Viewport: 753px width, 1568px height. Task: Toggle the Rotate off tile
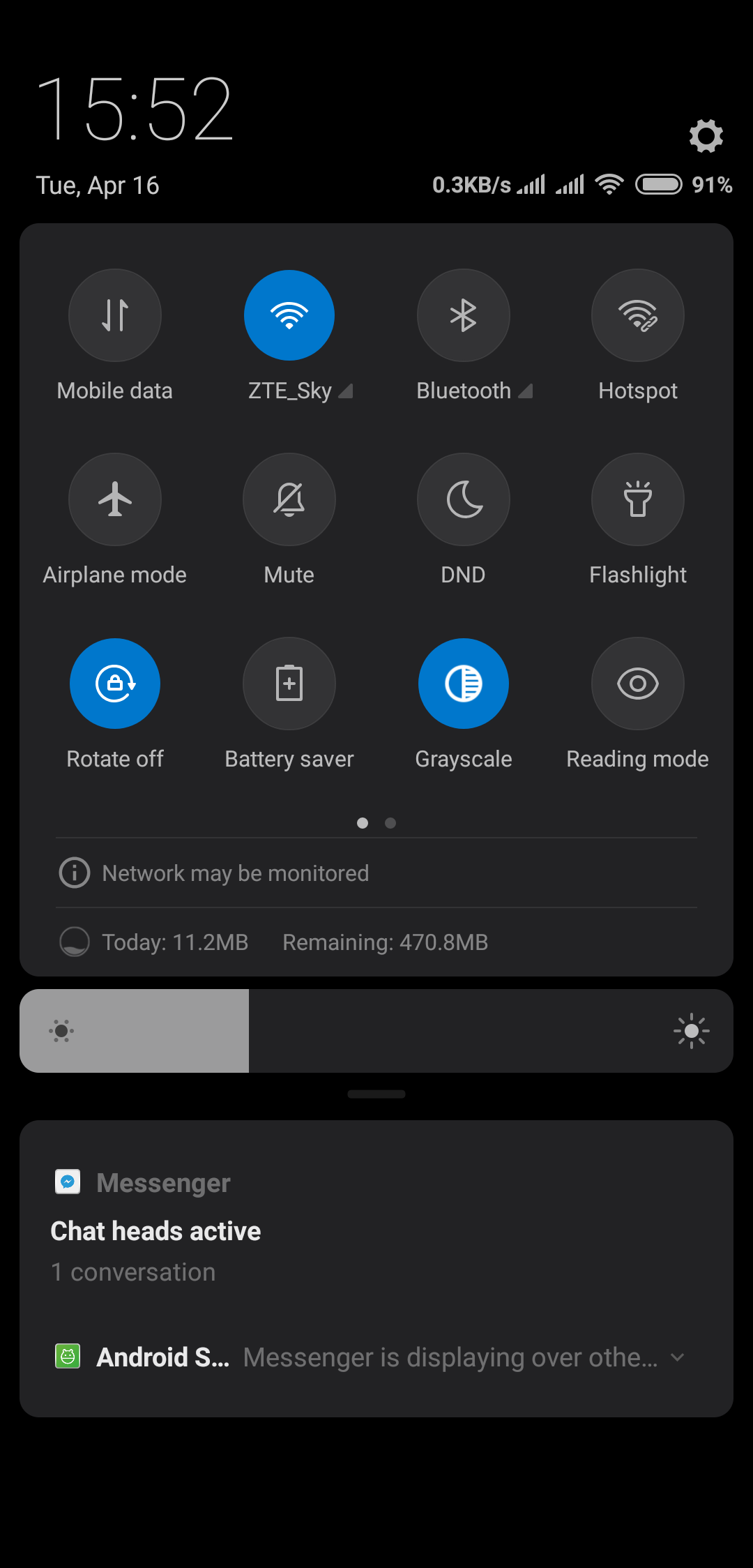pyautogui.click(x=115, y=684)
